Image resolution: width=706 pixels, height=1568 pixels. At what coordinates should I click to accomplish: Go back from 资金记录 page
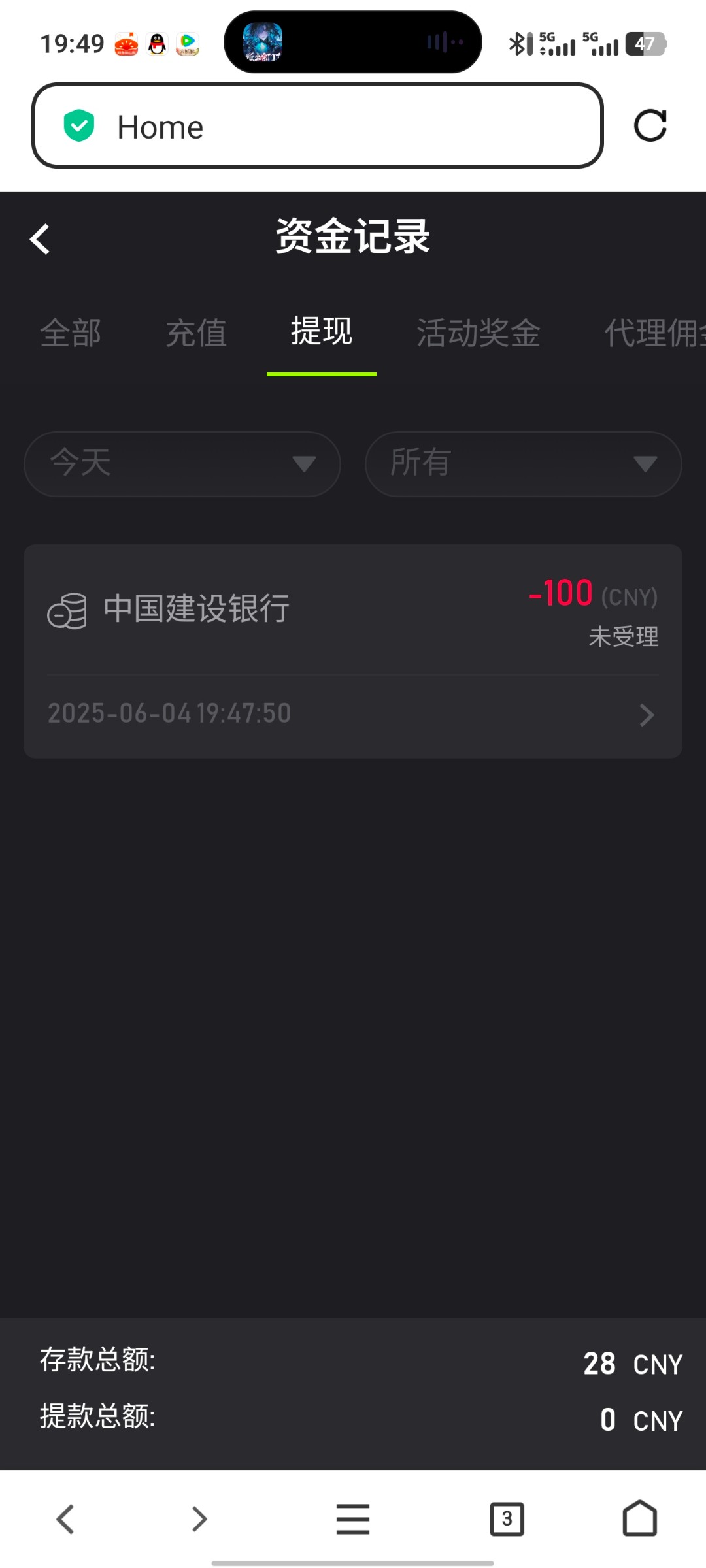[41, 239]
